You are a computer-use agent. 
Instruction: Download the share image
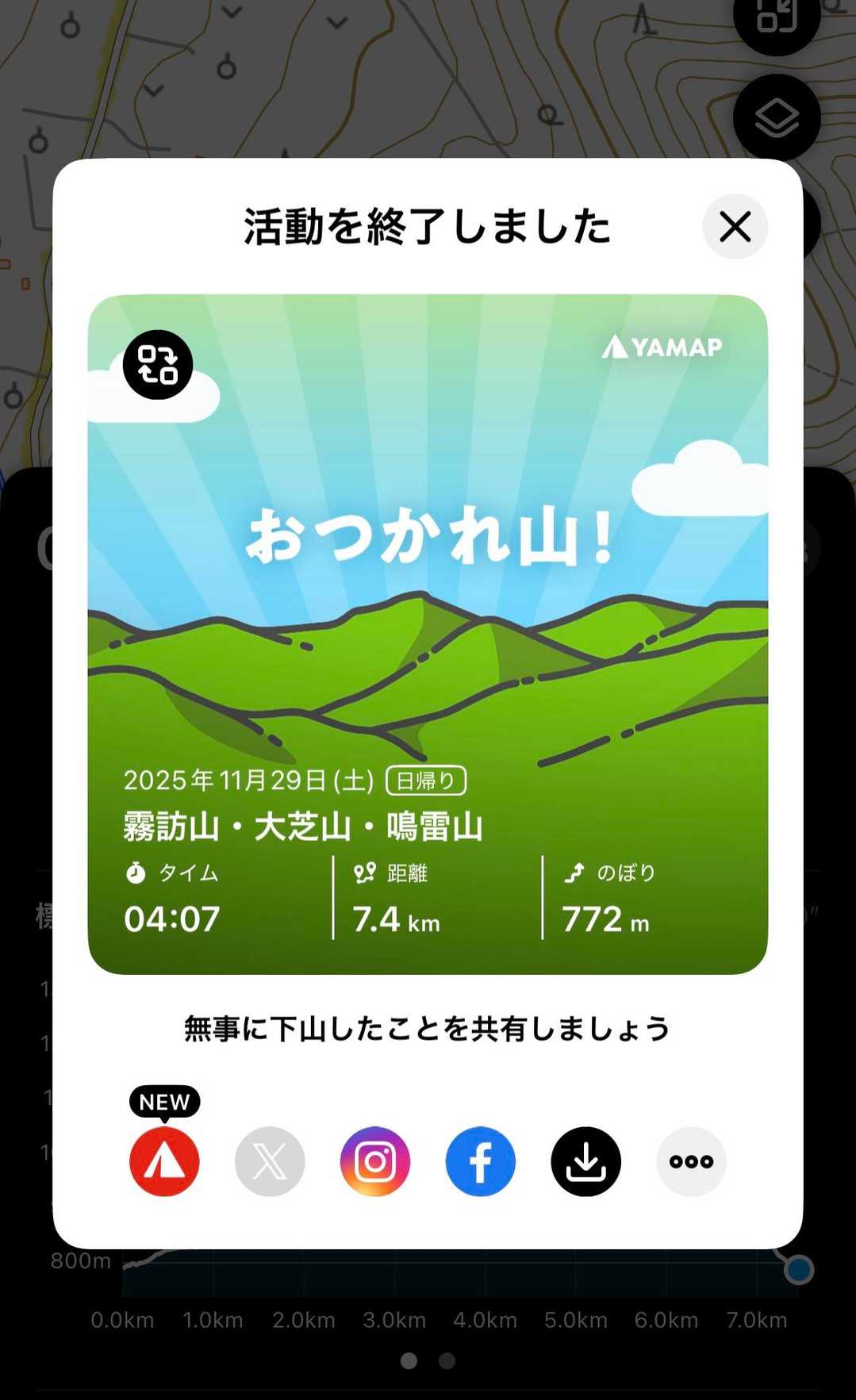click(x=586, y=1161)
